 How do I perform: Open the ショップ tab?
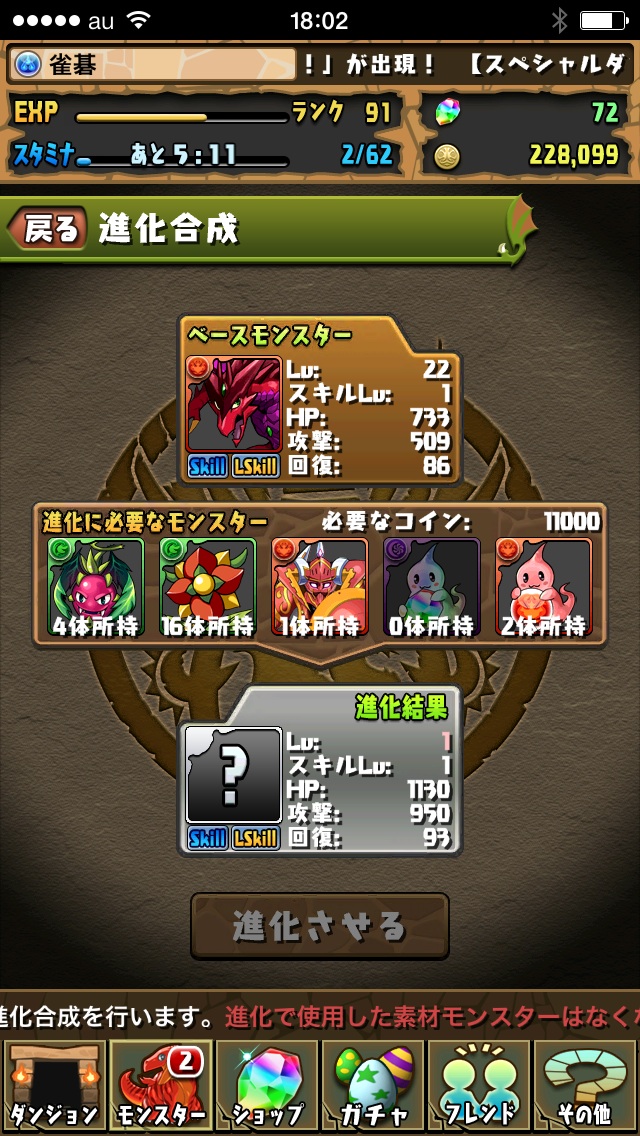267,1086
